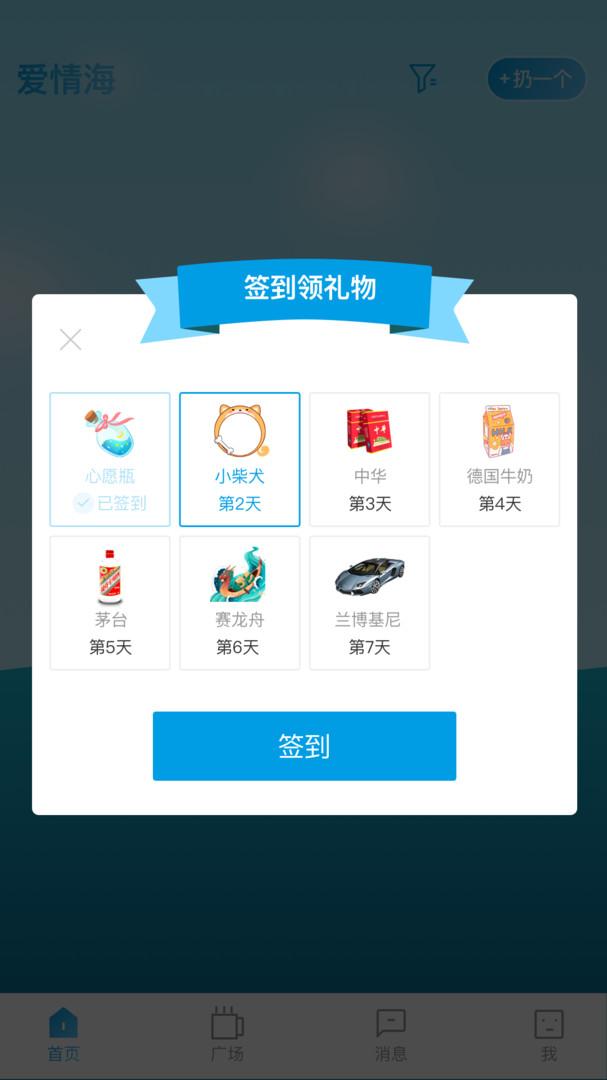Close the sign-in gift dialog
Screen dimensions: 607x1080
[70, 340]
